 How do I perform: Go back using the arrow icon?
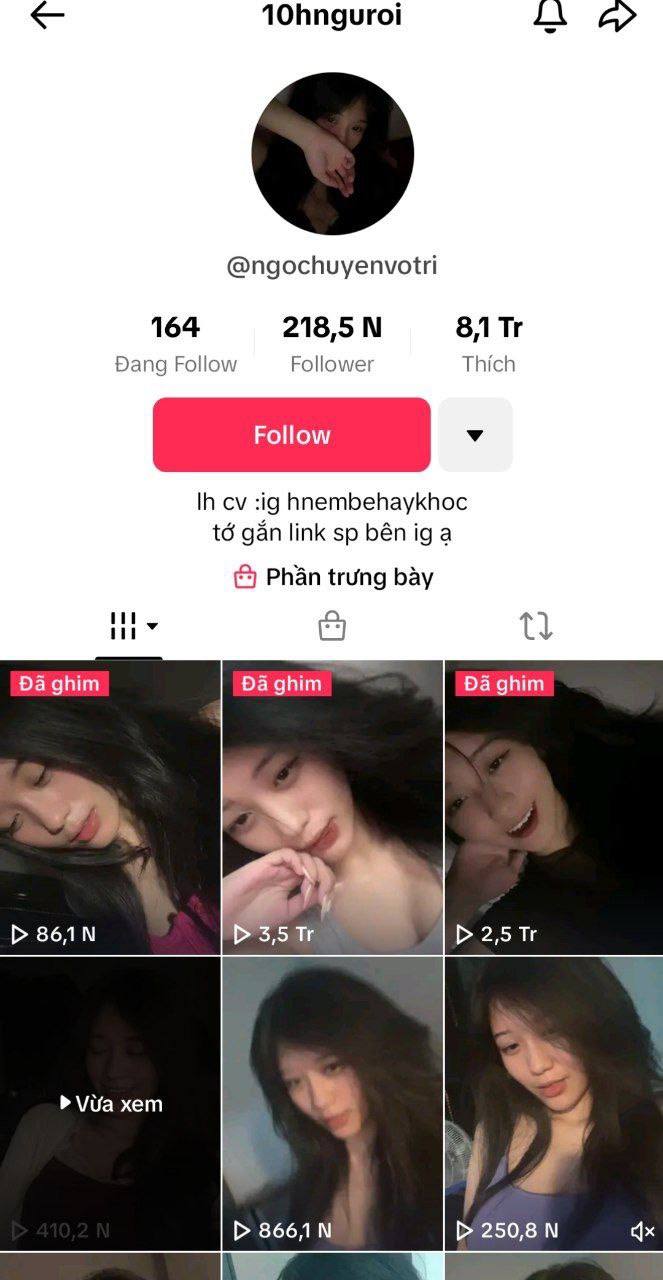coord(47,16)
